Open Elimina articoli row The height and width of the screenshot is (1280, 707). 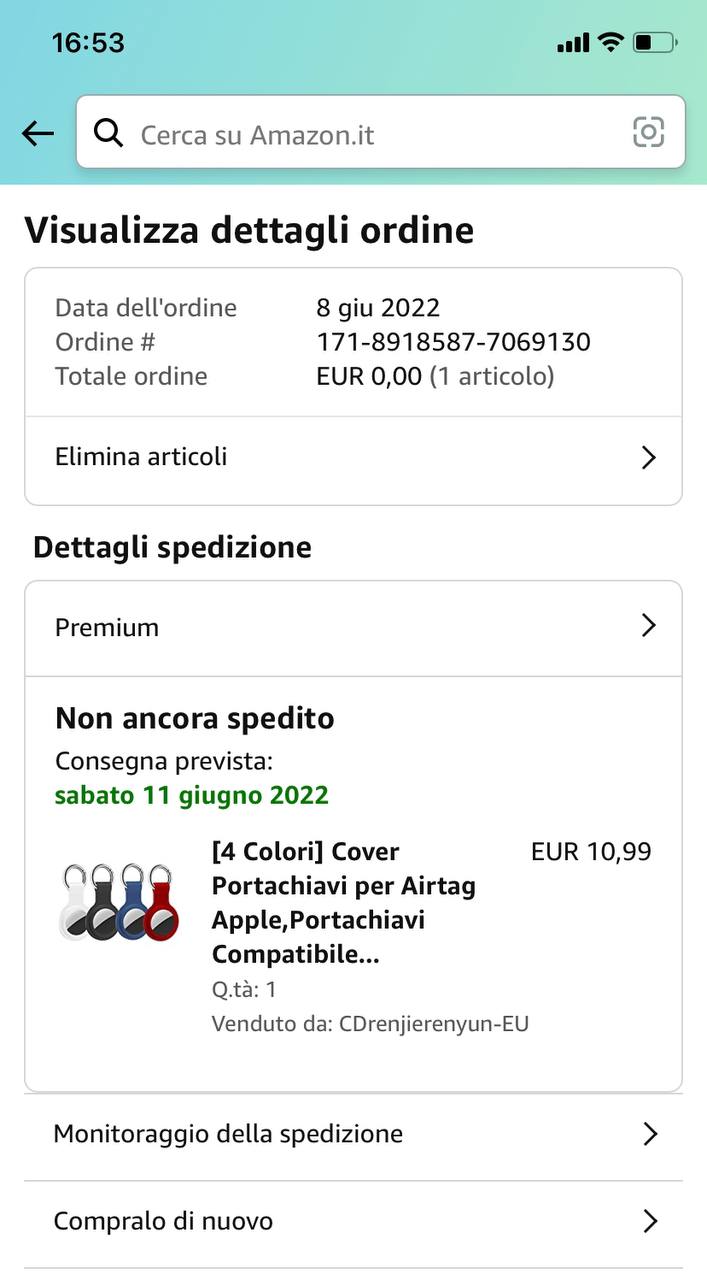click(x=353, y=458)
